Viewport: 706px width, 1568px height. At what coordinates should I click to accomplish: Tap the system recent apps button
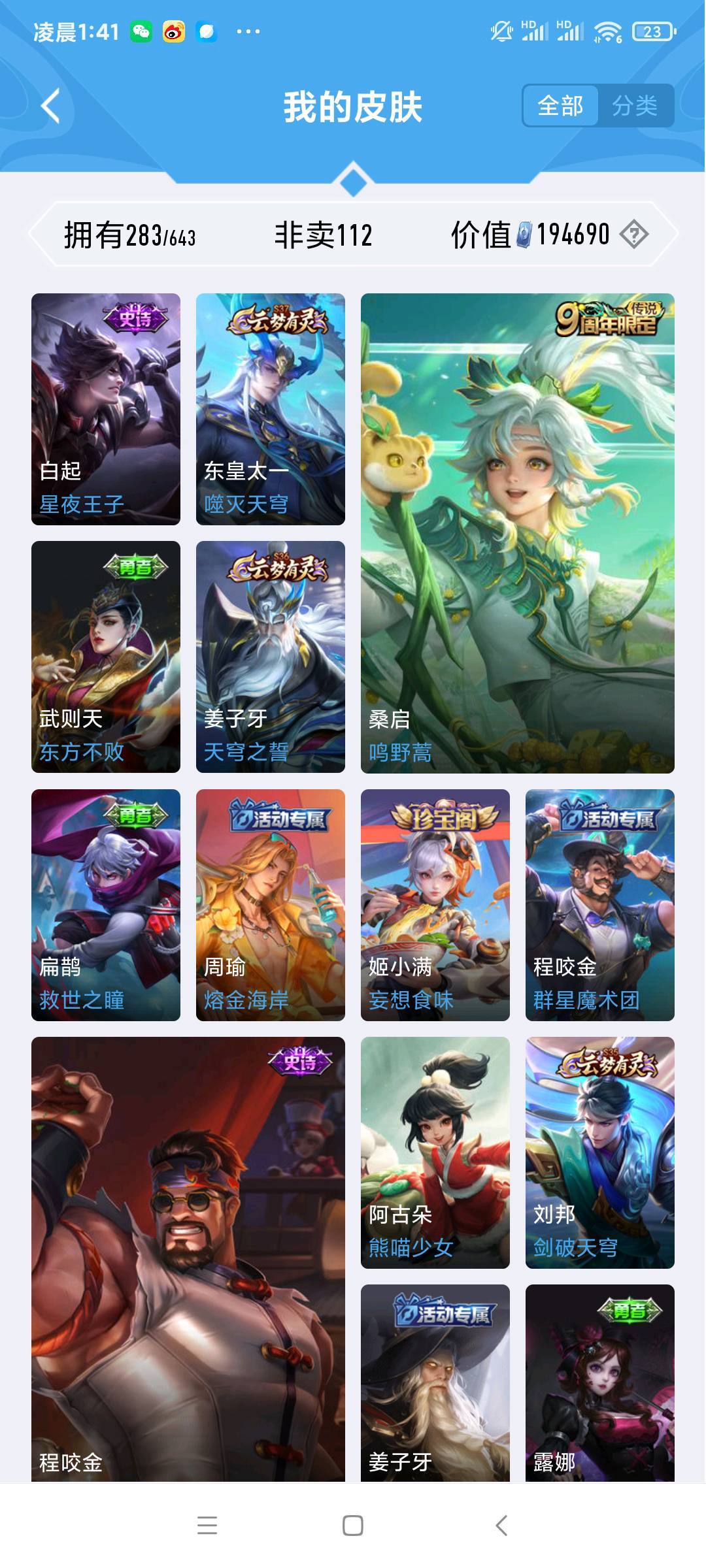[207, 1526]
